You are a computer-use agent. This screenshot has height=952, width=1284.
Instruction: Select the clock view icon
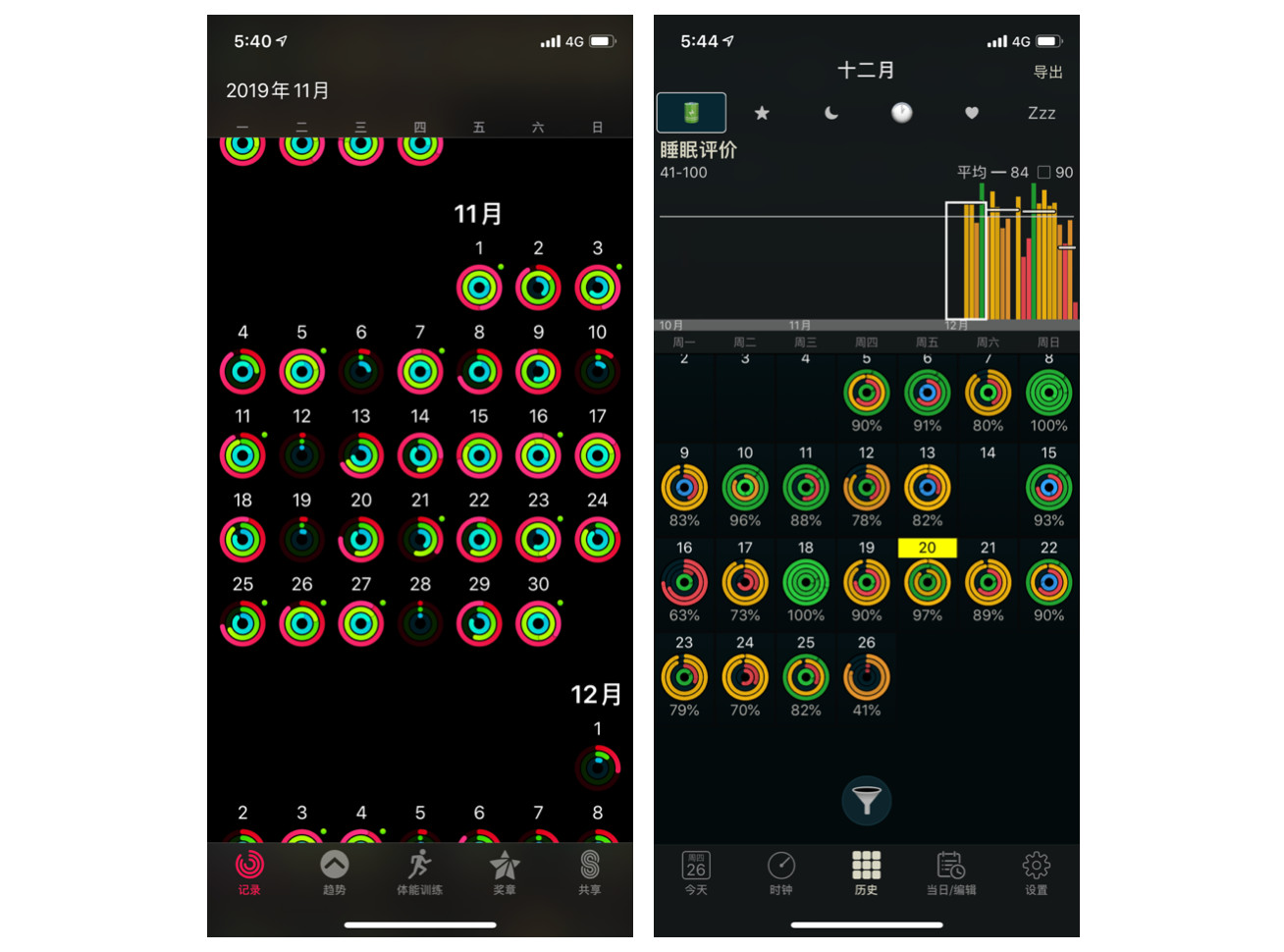tap(901, 113)
